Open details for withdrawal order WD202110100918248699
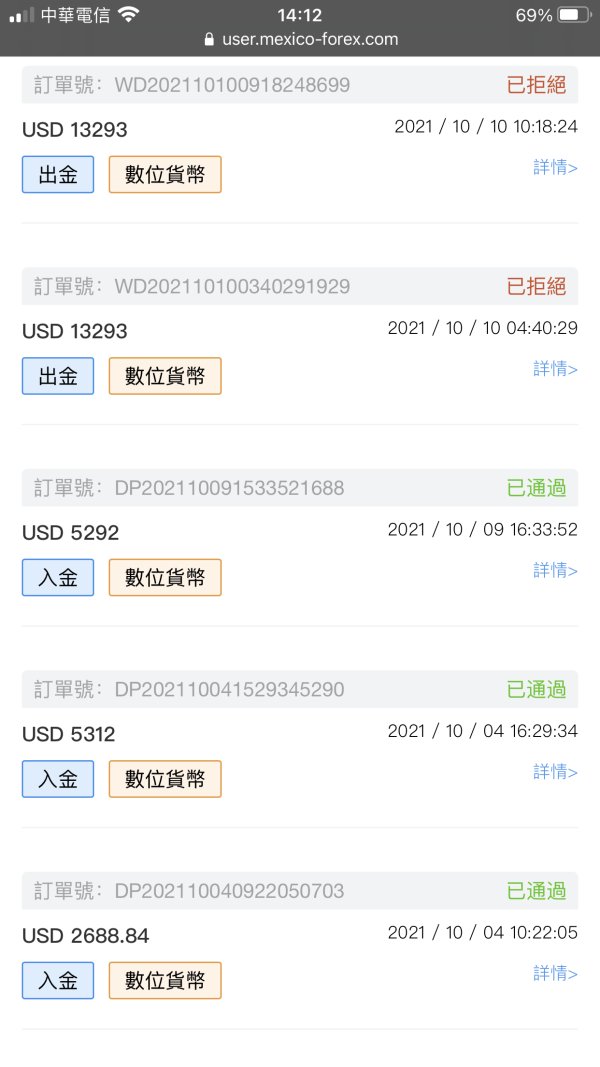This screenshot has width=600, height=1067. coord(555,167)
